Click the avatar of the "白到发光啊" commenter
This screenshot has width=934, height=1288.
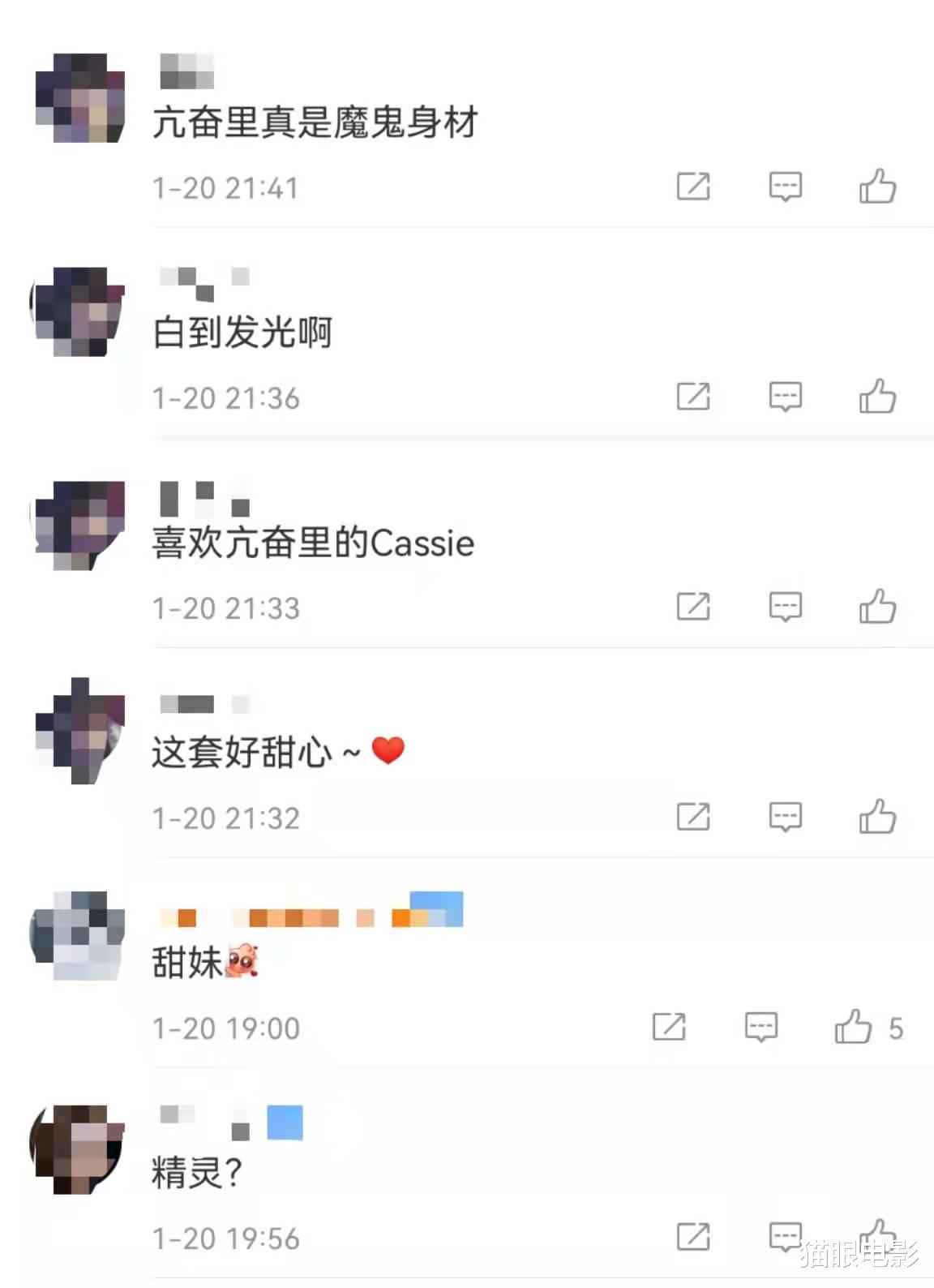79,312
